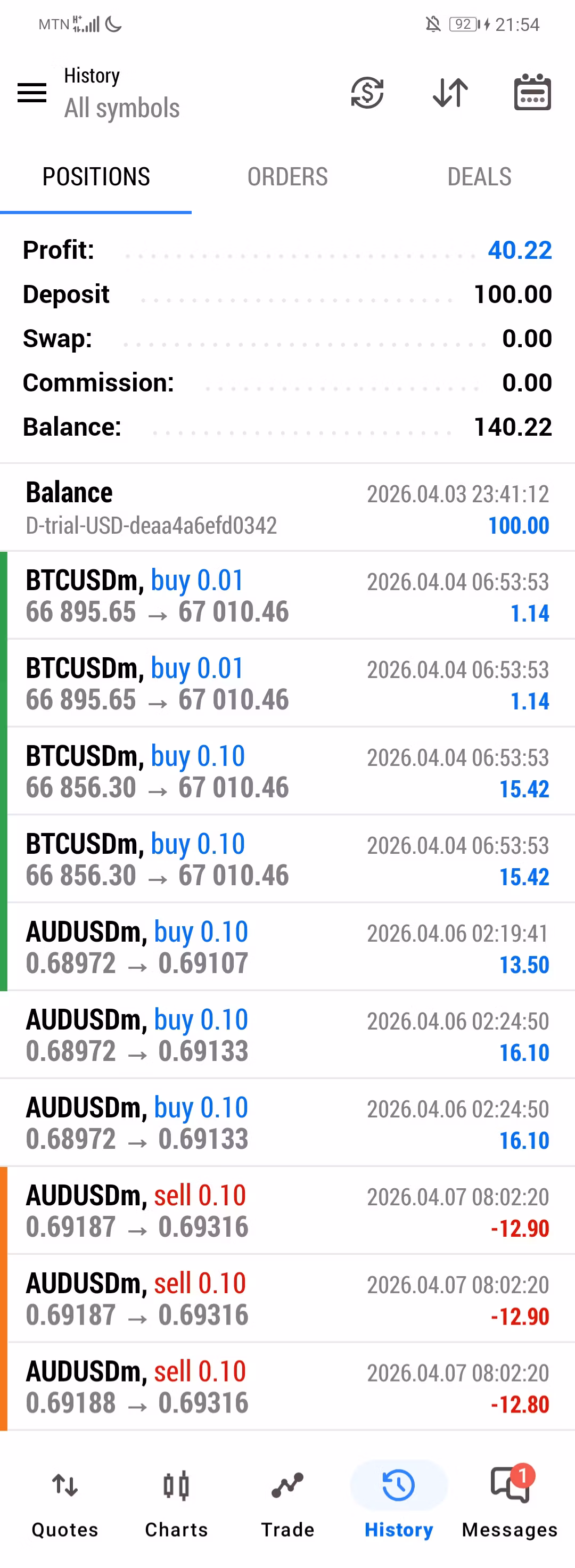Tap the History item in bottom navigation
Screen dimensions: 575x1568
[x=399, y=1500]
